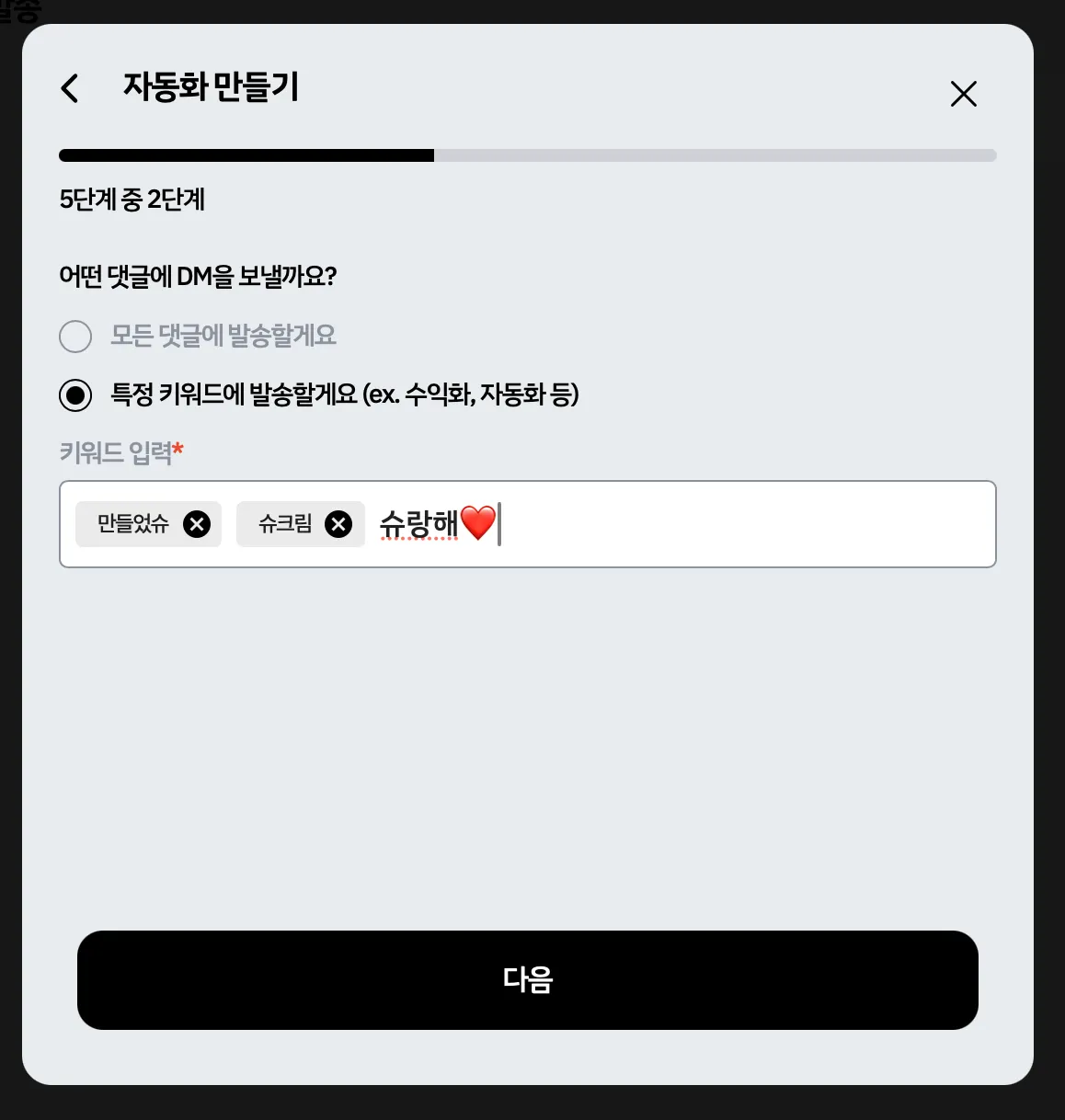Viewport: 1065px width, 1120px height.
Task: Select 모든 댓글에 발송할게요 option
Action: point(75,337)
